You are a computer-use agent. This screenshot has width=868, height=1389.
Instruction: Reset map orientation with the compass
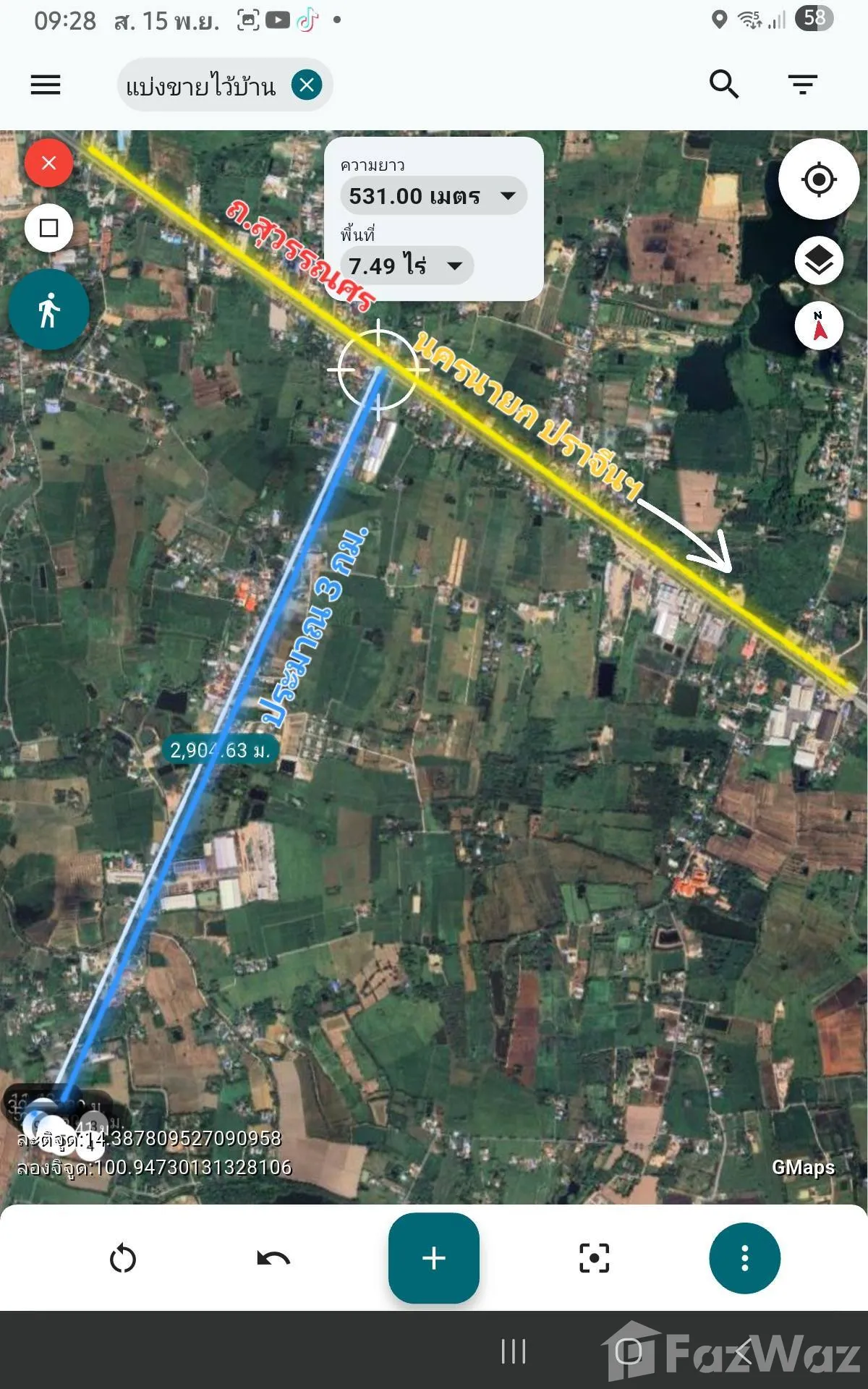(819, 326)
